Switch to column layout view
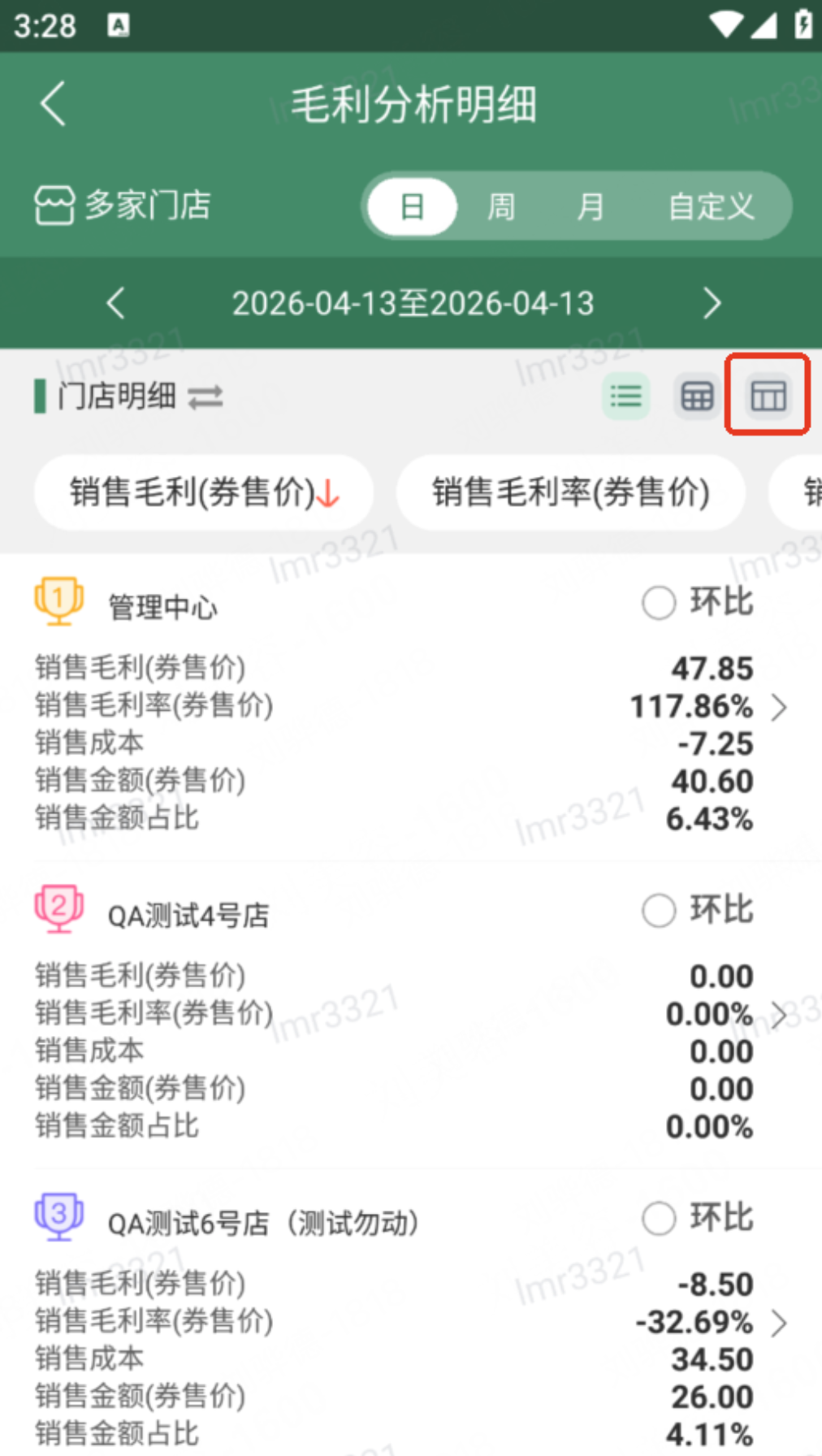Viewport: 822px width, 1456px height. click(x=768, y=396)
